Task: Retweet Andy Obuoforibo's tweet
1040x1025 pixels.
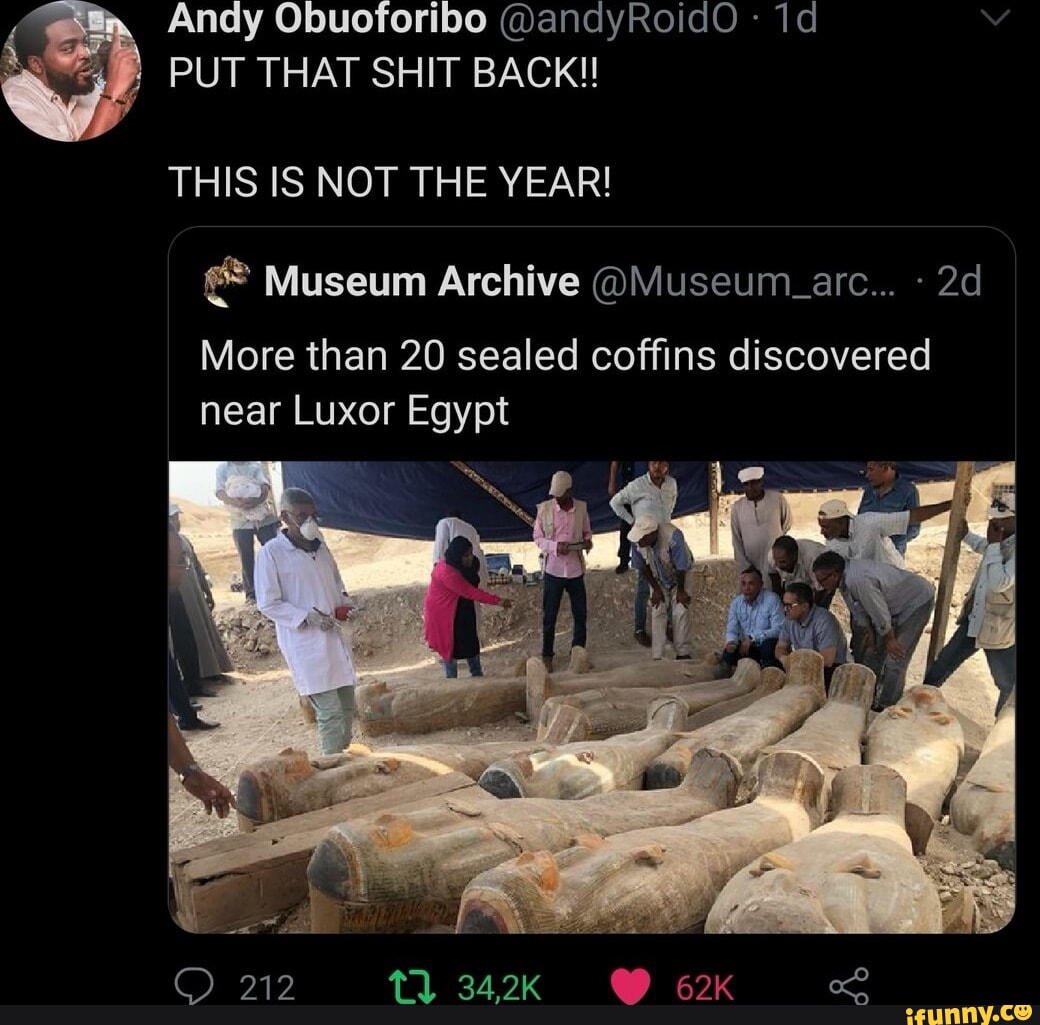Action: pyautogui.click(x=426, y=988)
